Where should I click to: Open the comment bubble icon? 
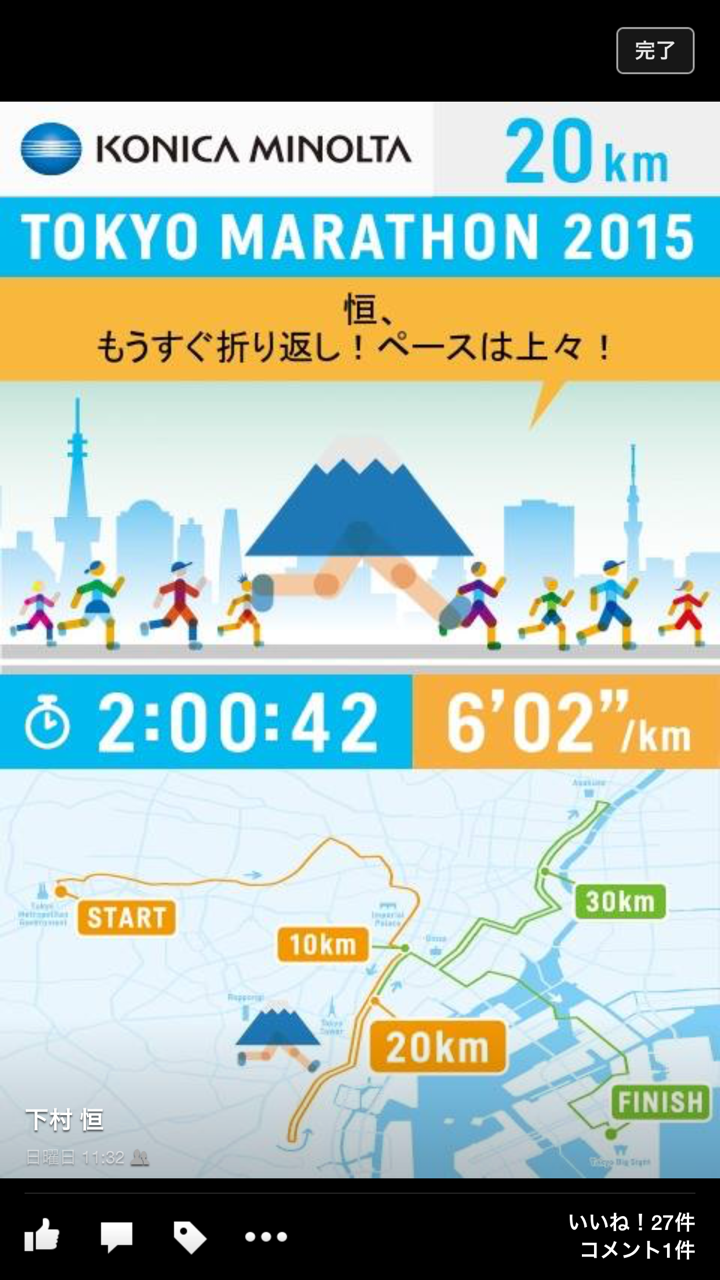point(117,1237)
